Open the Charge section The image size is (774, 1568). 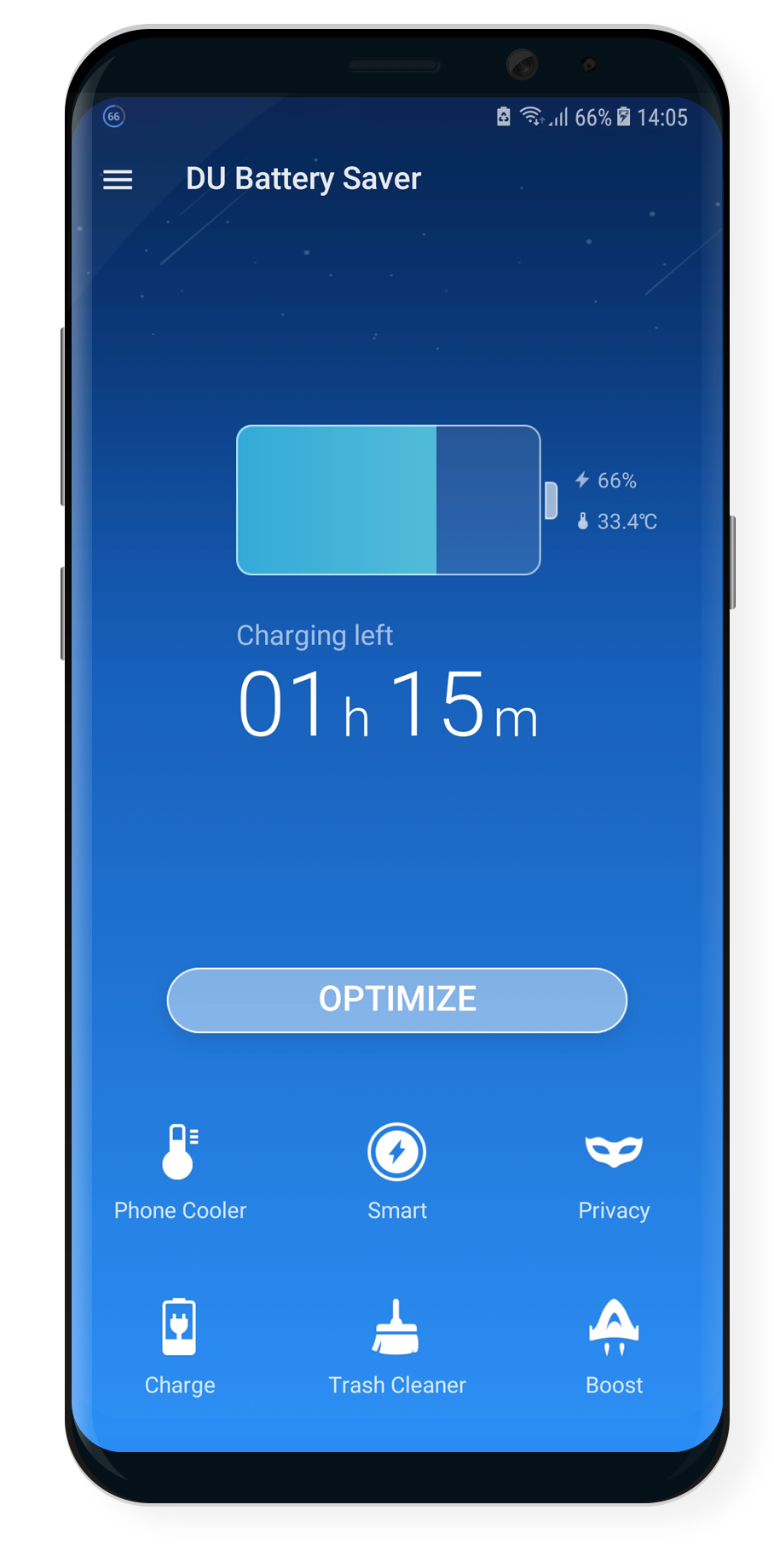(180, 1346)
